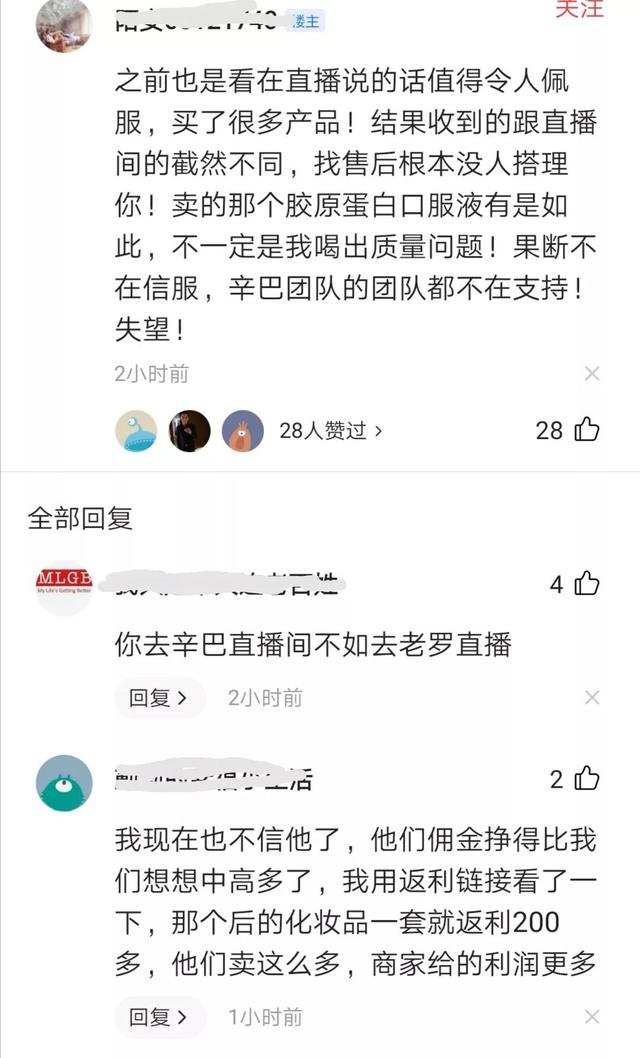Reply to the 老罗直播 comment

click(x=159, y=698)
